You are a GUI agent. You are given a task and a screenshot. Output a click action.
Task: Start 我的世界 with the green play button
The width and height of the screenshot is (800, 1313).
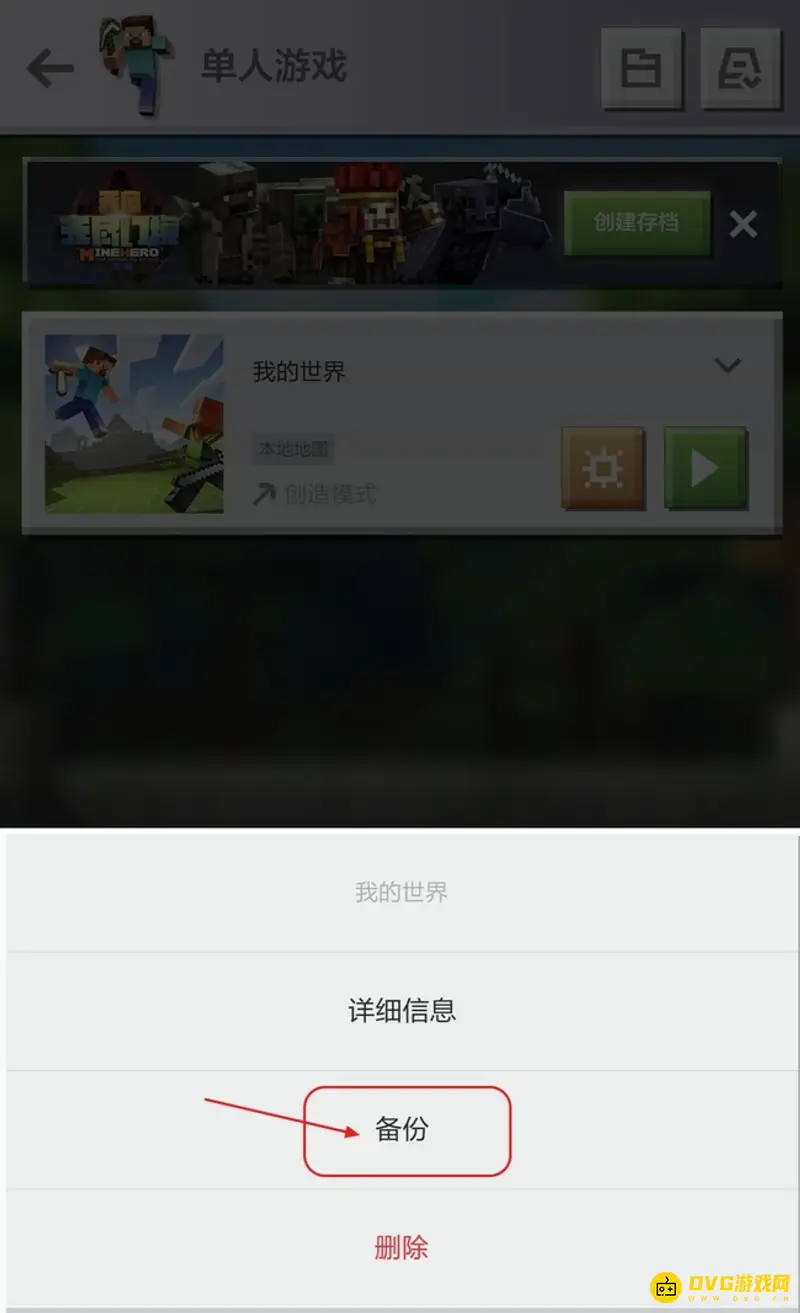point(705,468)
